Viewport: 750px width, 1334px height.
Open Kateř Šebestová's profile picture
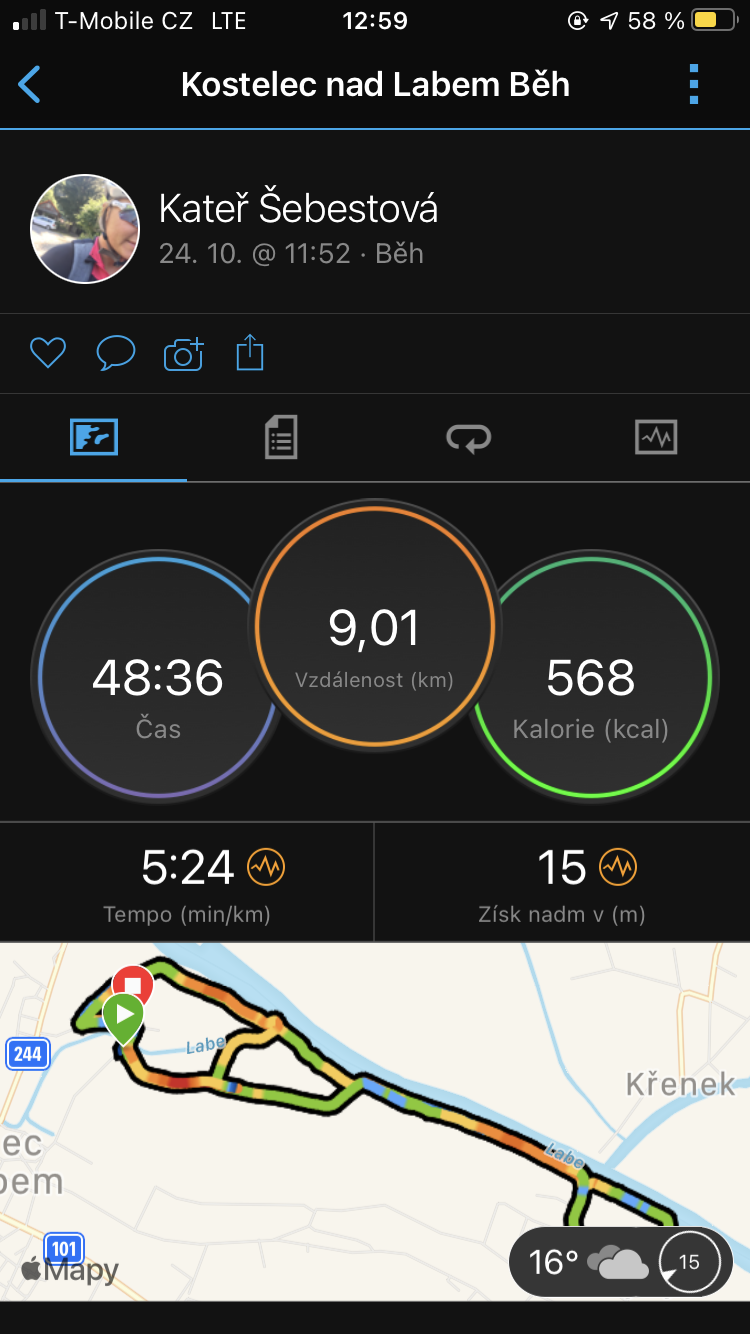click(85, 229)
